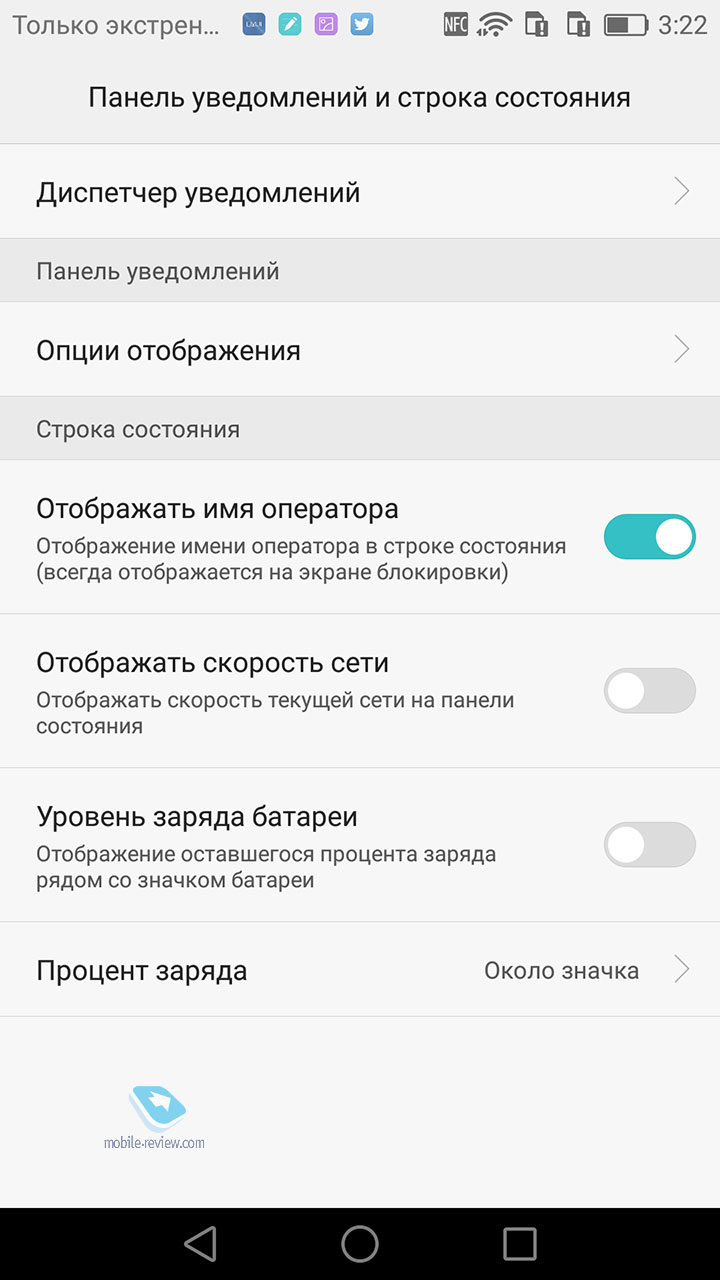Go to home screen via home button
Screen dimensions: 720x1280
(360, 1244)
